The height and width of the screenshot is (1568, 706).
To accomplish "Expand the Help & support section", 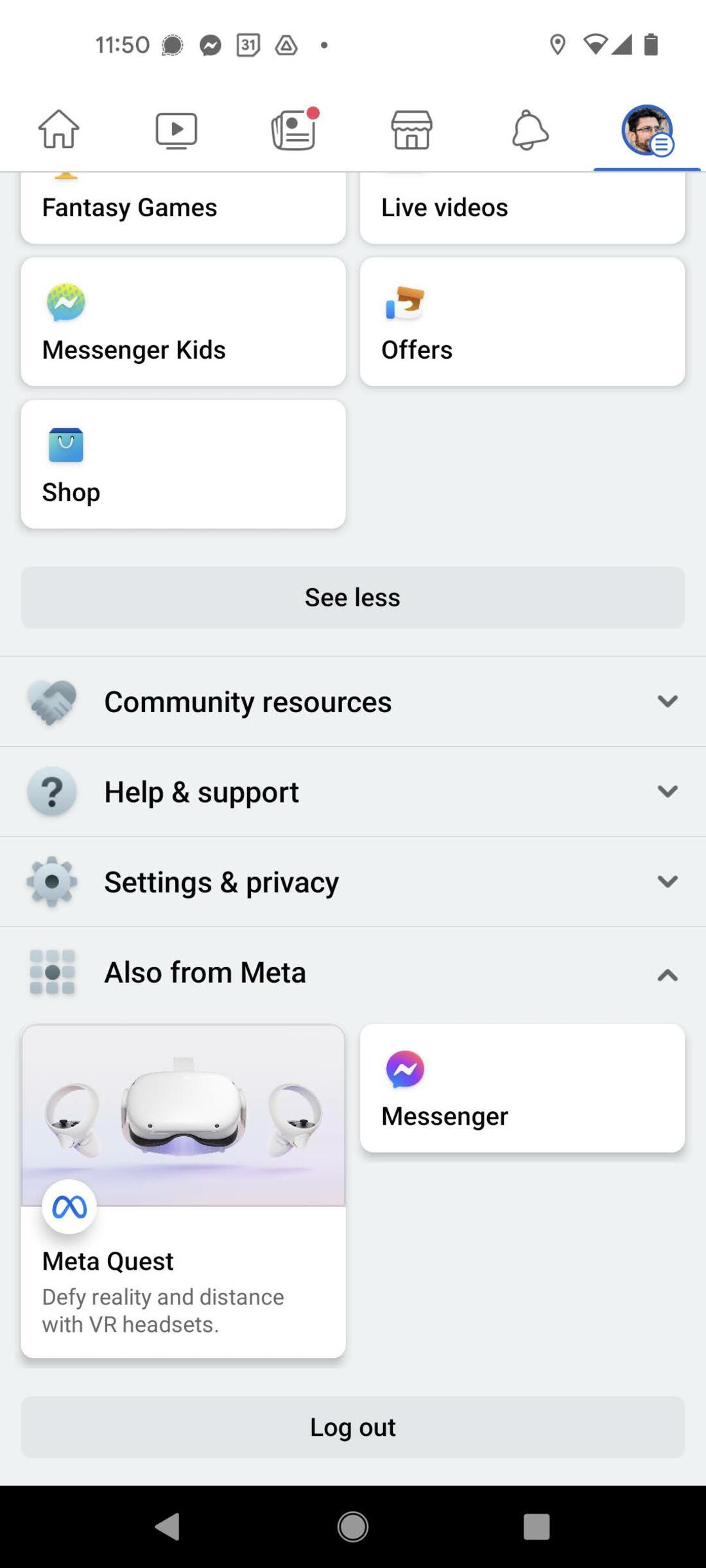I will [353, 791].
